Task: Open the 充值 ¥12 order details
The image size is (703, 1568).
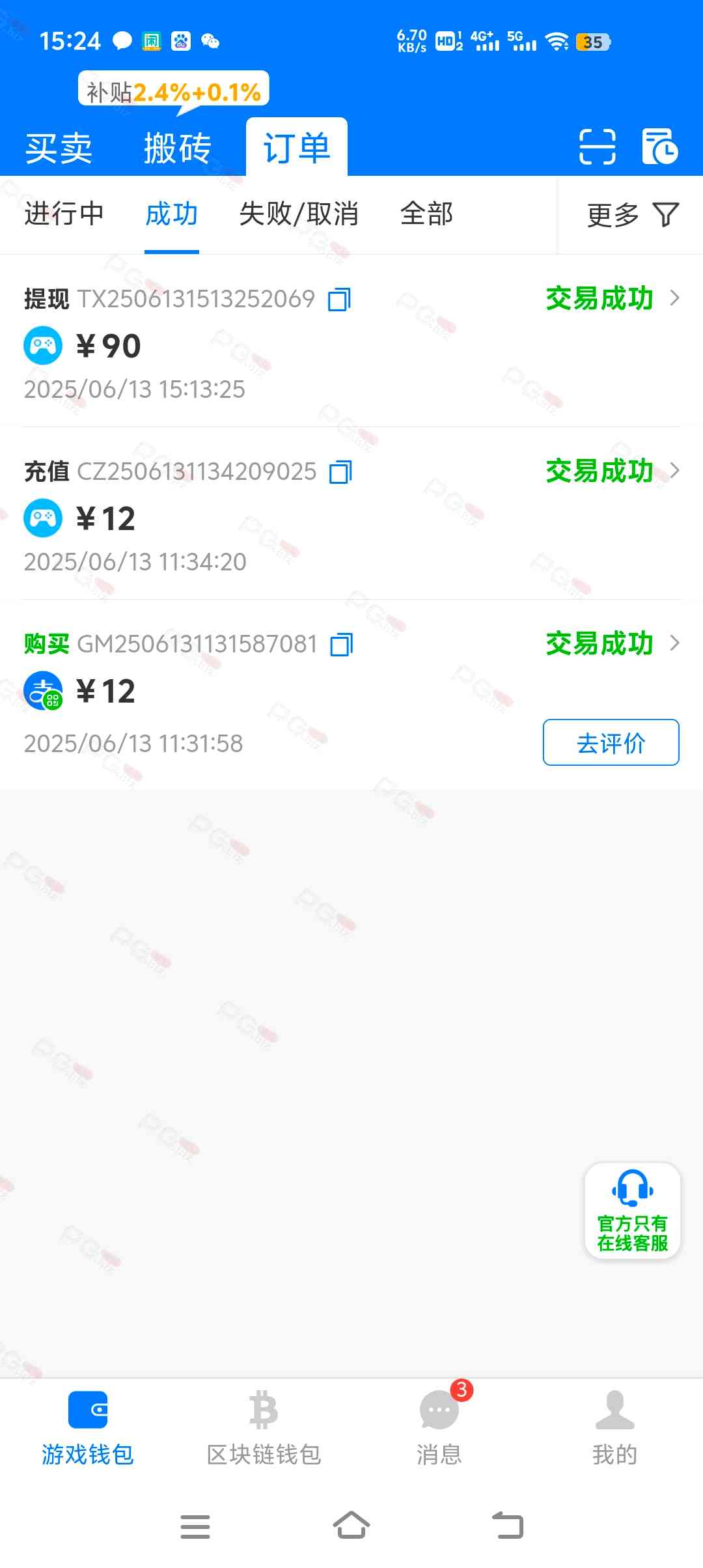Action: click(x=351, y=514)
